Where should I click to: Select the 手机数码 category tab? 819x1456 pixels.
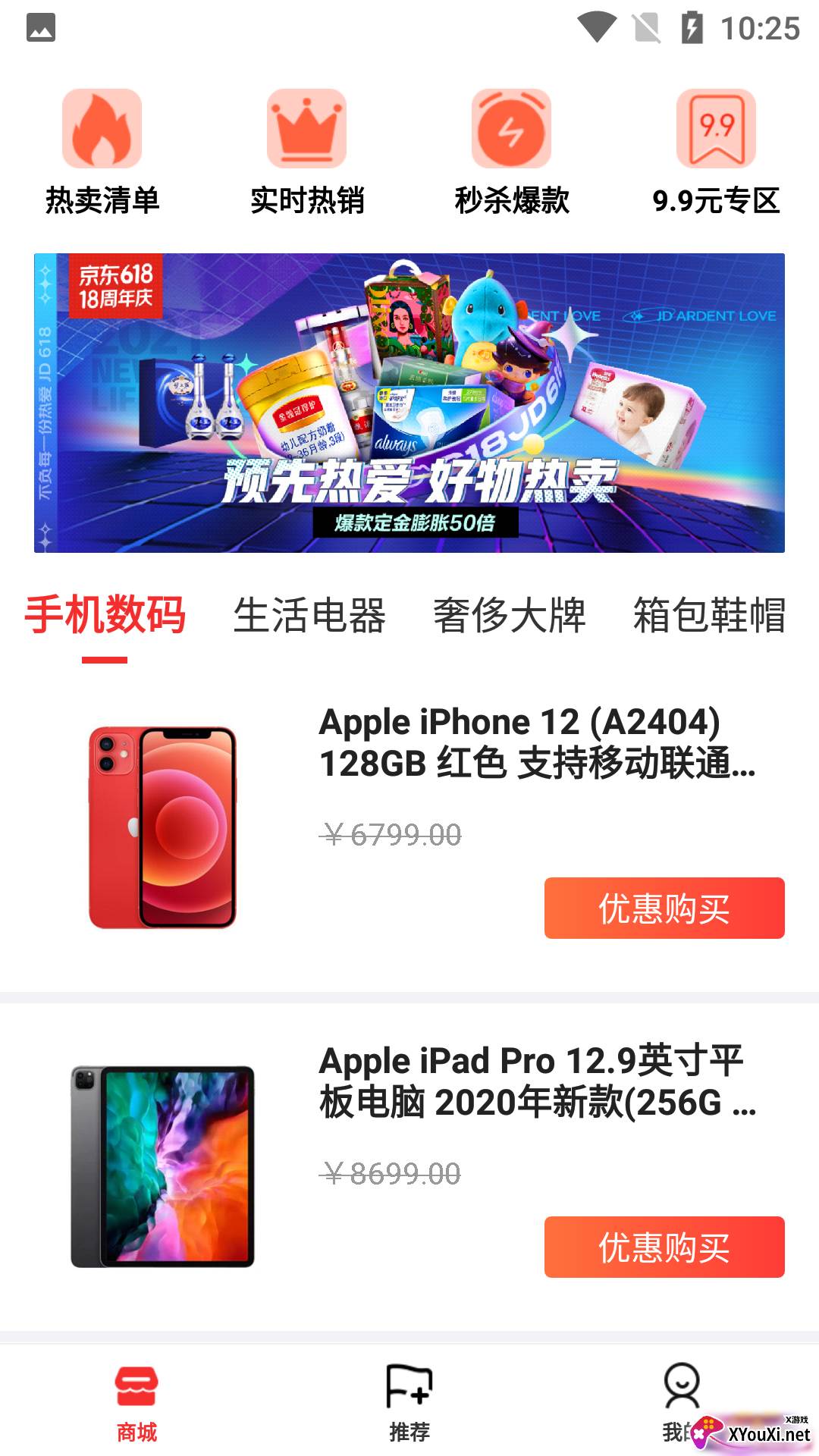[105, 614]
